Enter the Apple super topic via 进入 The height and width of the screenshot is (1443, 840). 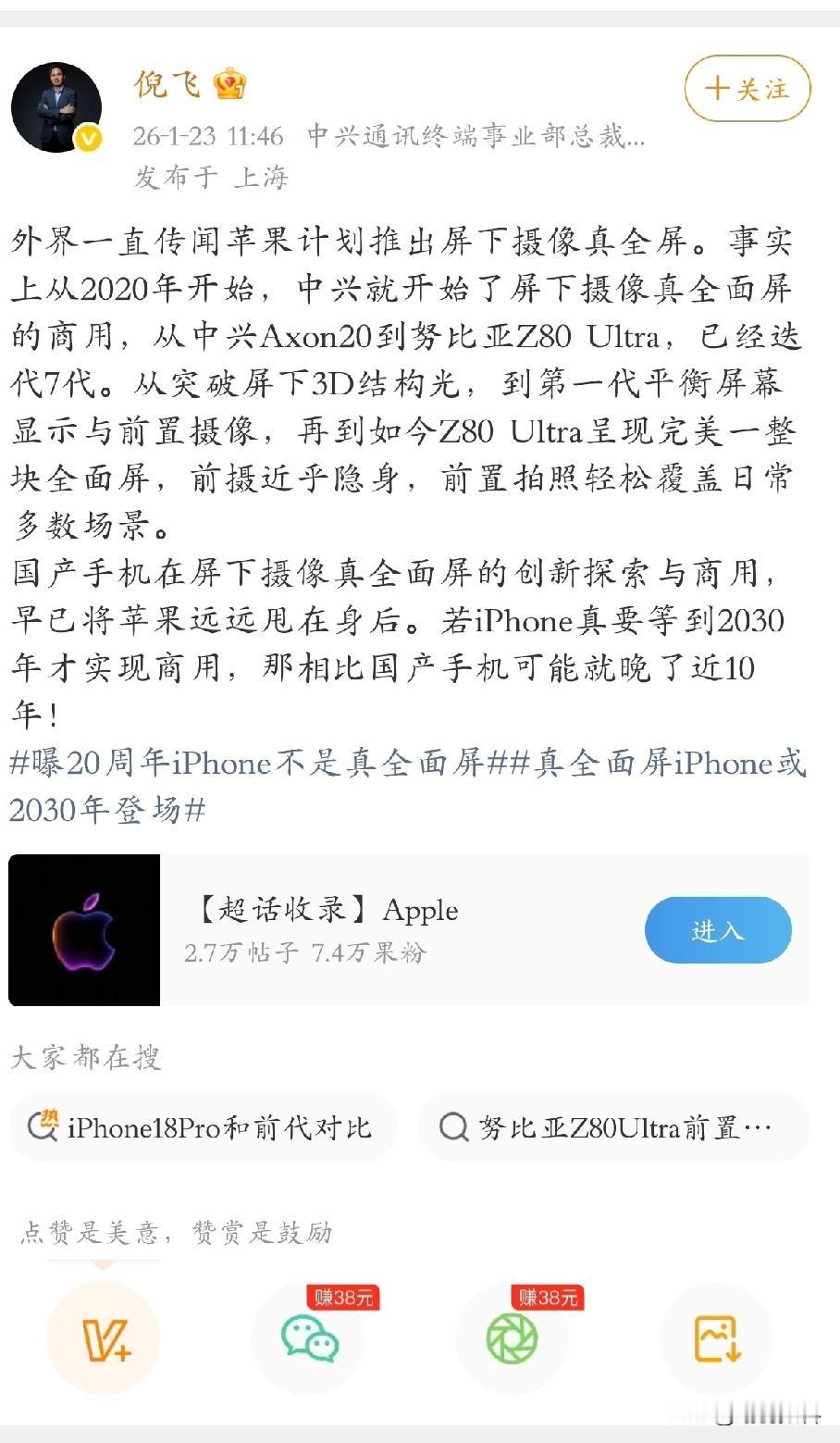click(718, 929)
